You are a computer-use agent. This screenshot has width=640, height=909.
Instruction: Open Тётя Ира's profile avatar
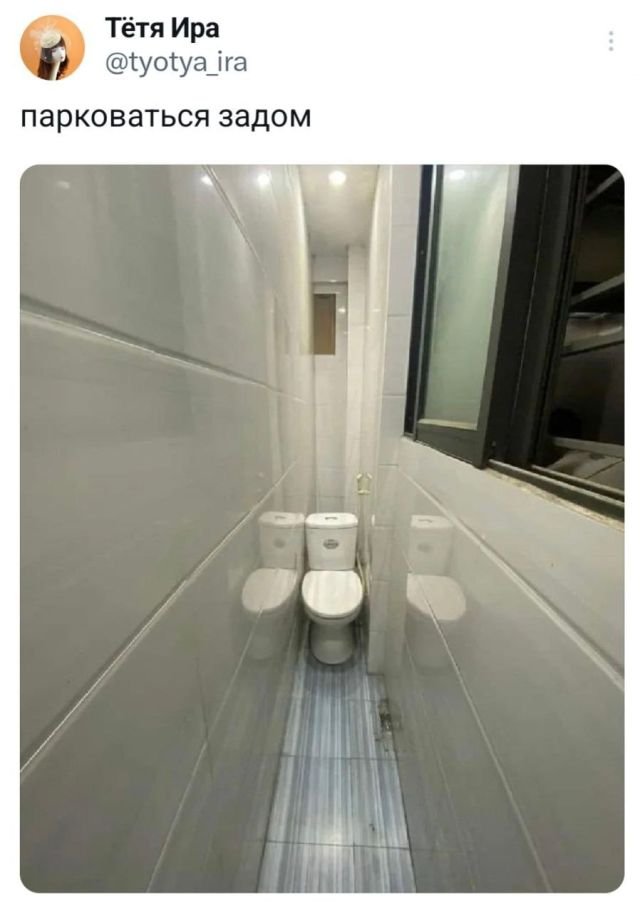click(x=52, y=47)
